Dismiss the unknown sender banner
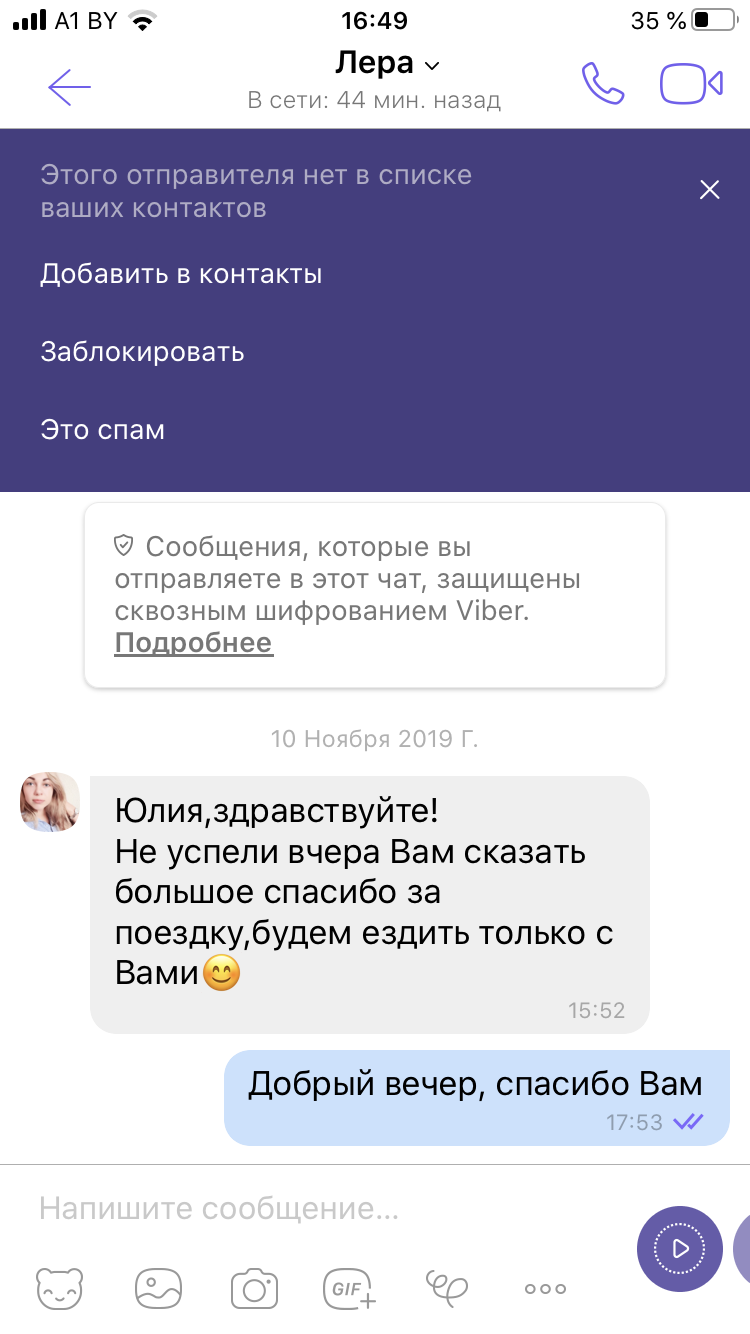This screenshot has width=750, height=1334. coord(709,190)
